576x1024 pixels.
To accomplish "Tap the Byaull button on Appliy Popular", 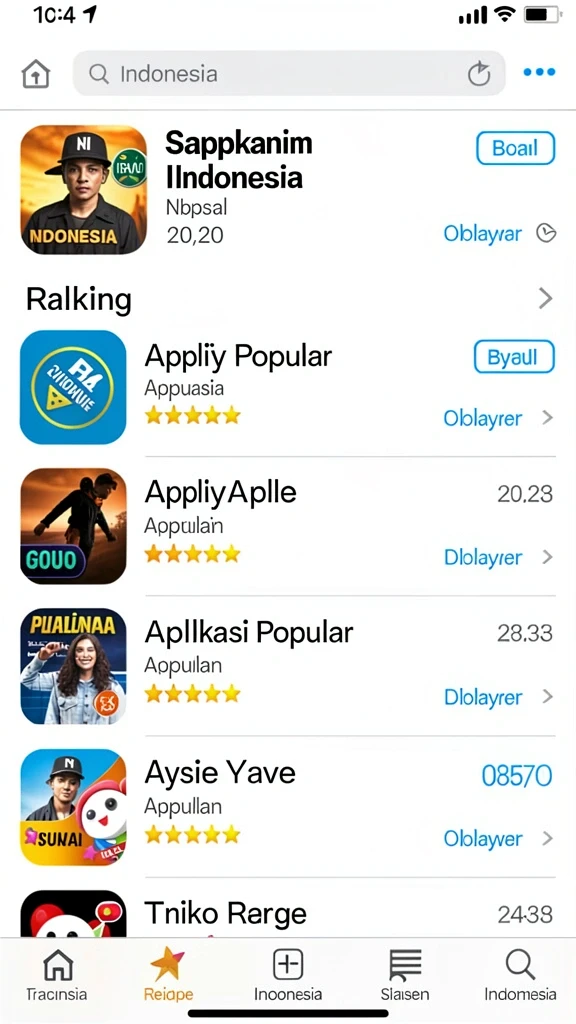I will pos(514,357).
